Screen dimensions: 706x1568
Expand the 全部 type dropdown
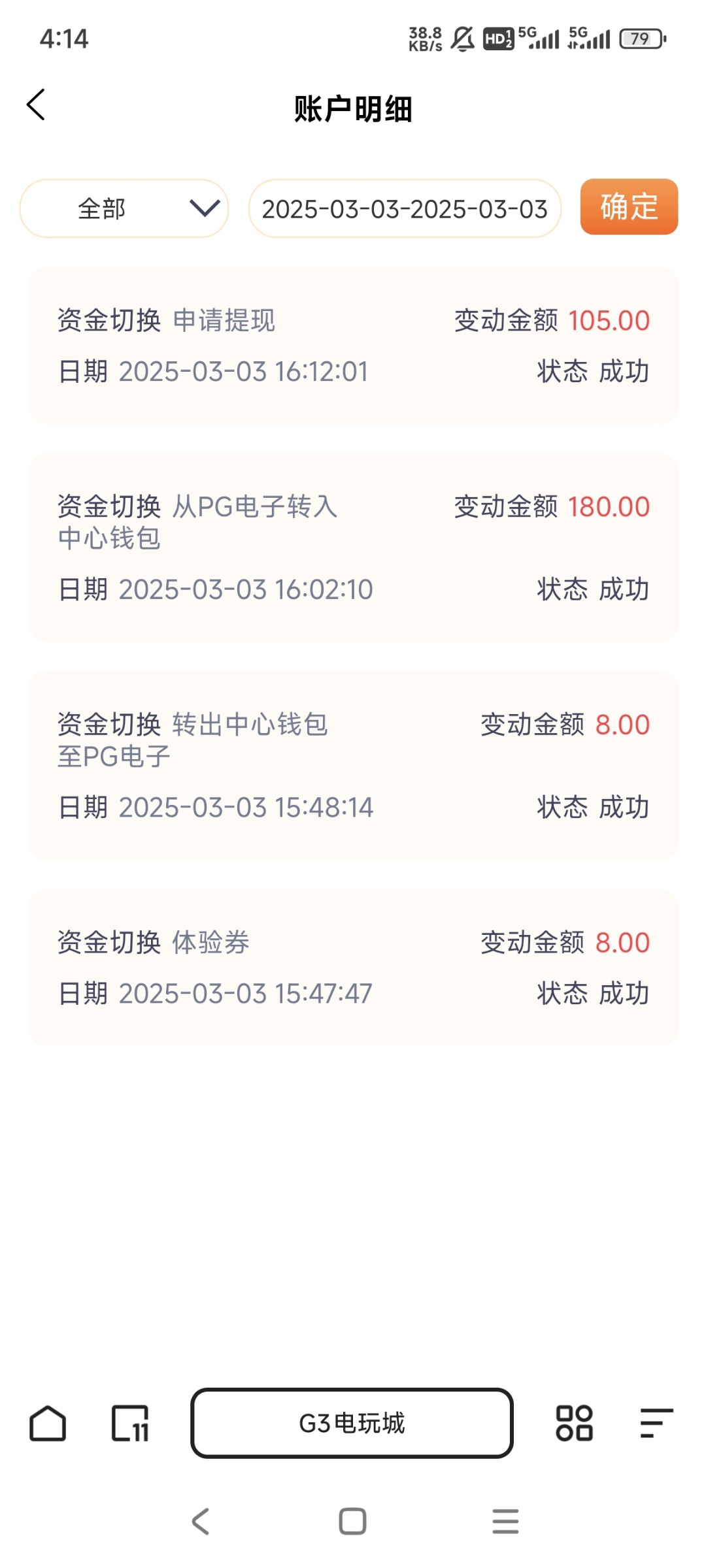tap(124, 208)
